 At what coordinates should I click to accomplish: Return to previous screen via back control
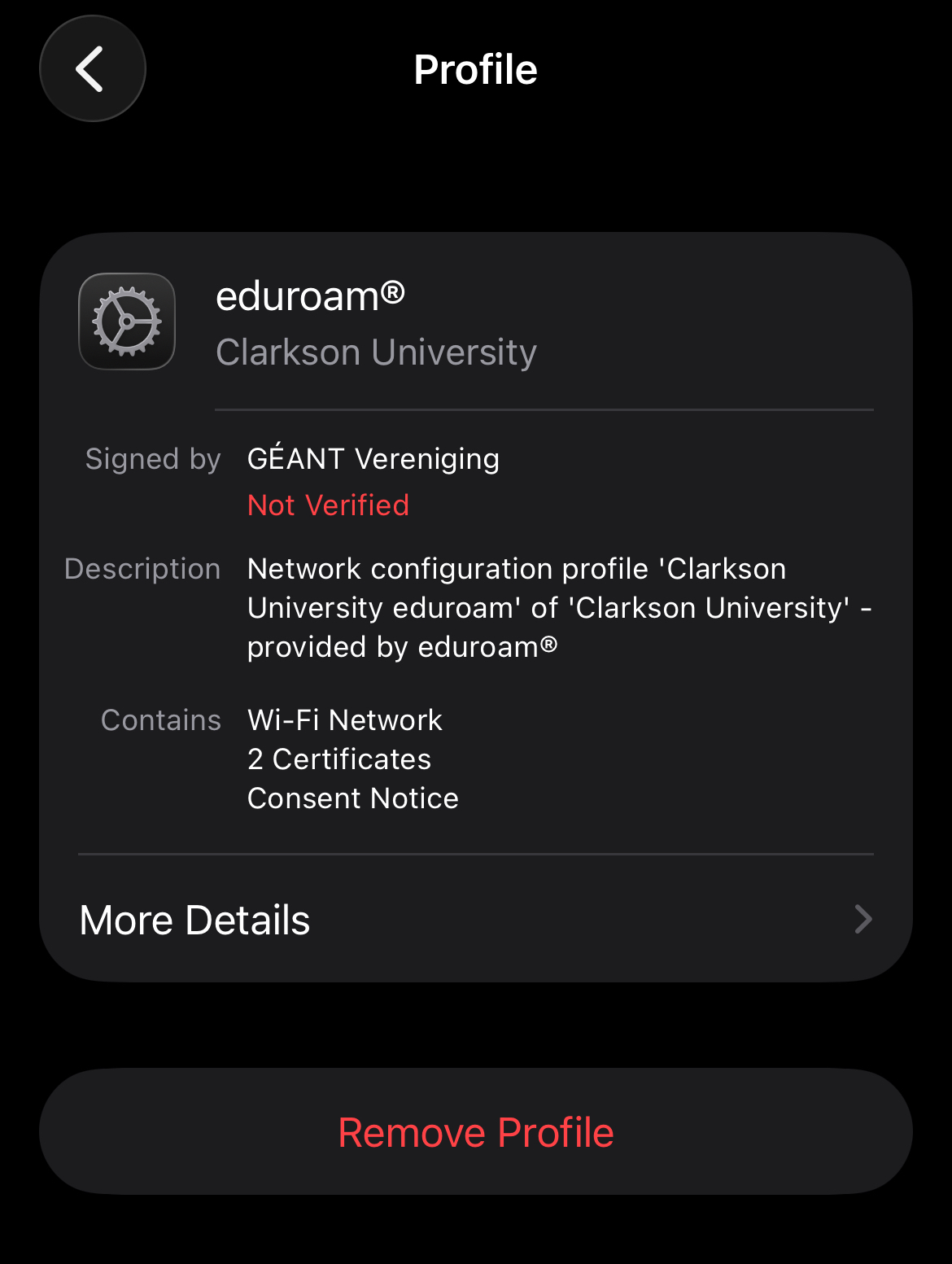[x=92, y=68]
